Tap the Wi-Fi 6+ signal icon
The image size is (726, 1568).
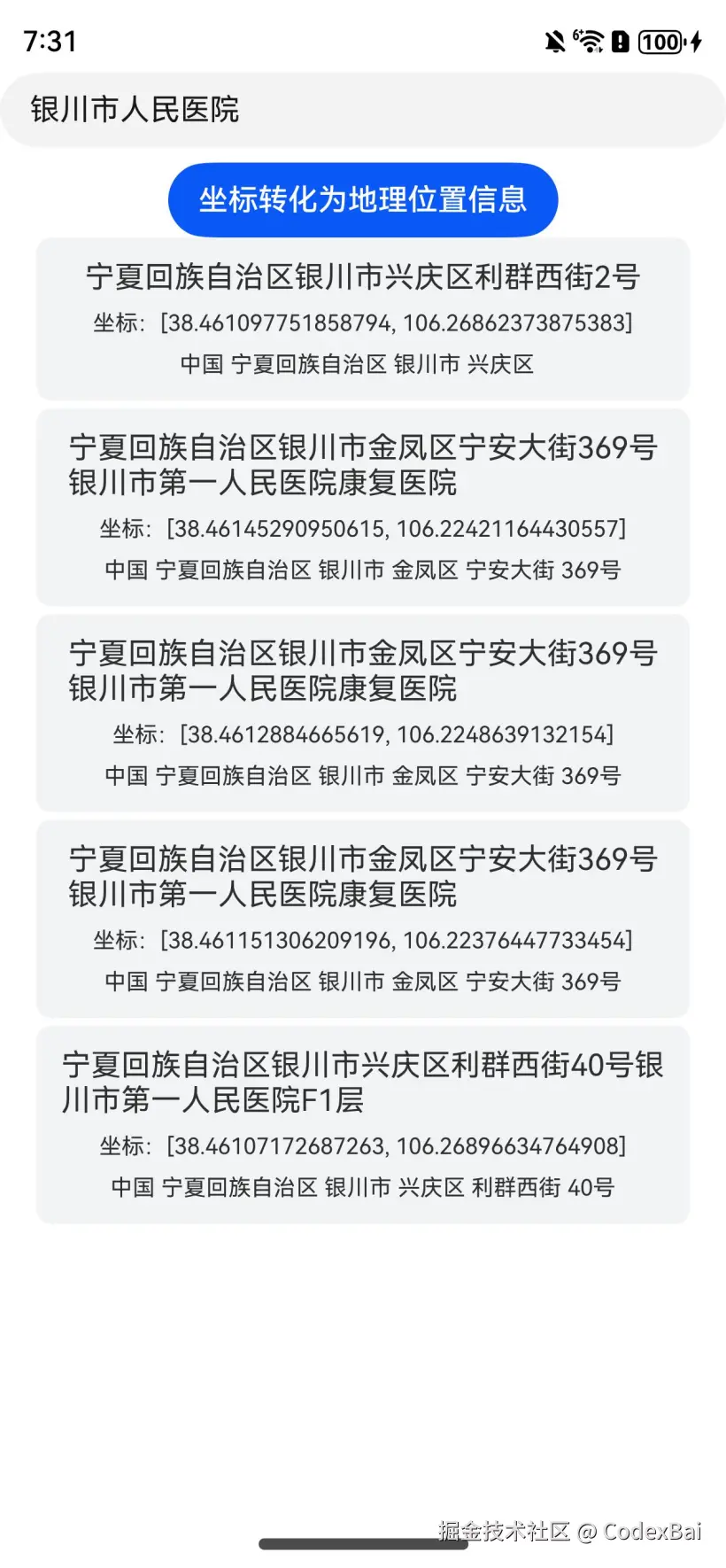click(x=591, y=42)
